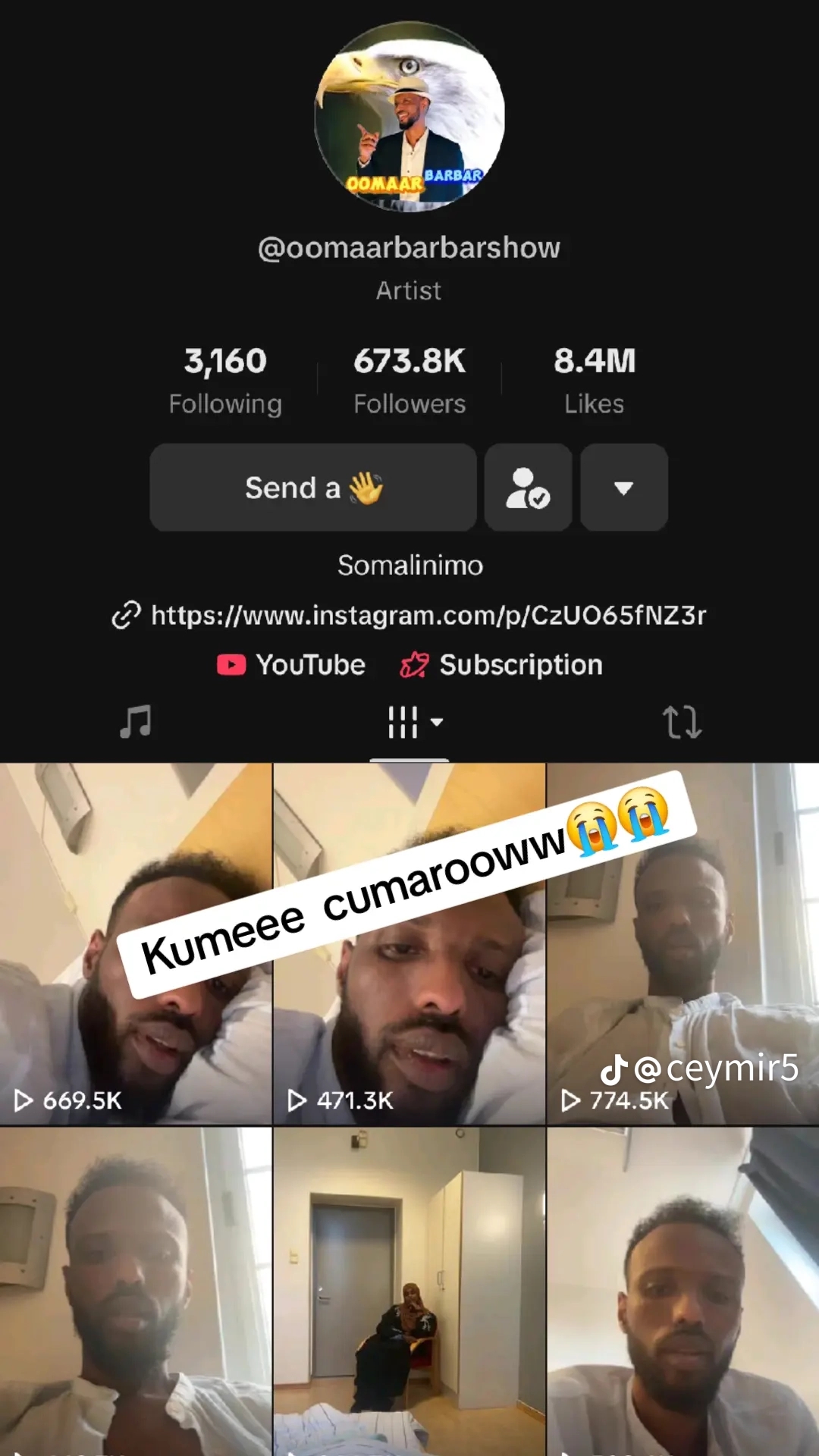
Task: Select the videos grid tab
Action: coord(409,722)
